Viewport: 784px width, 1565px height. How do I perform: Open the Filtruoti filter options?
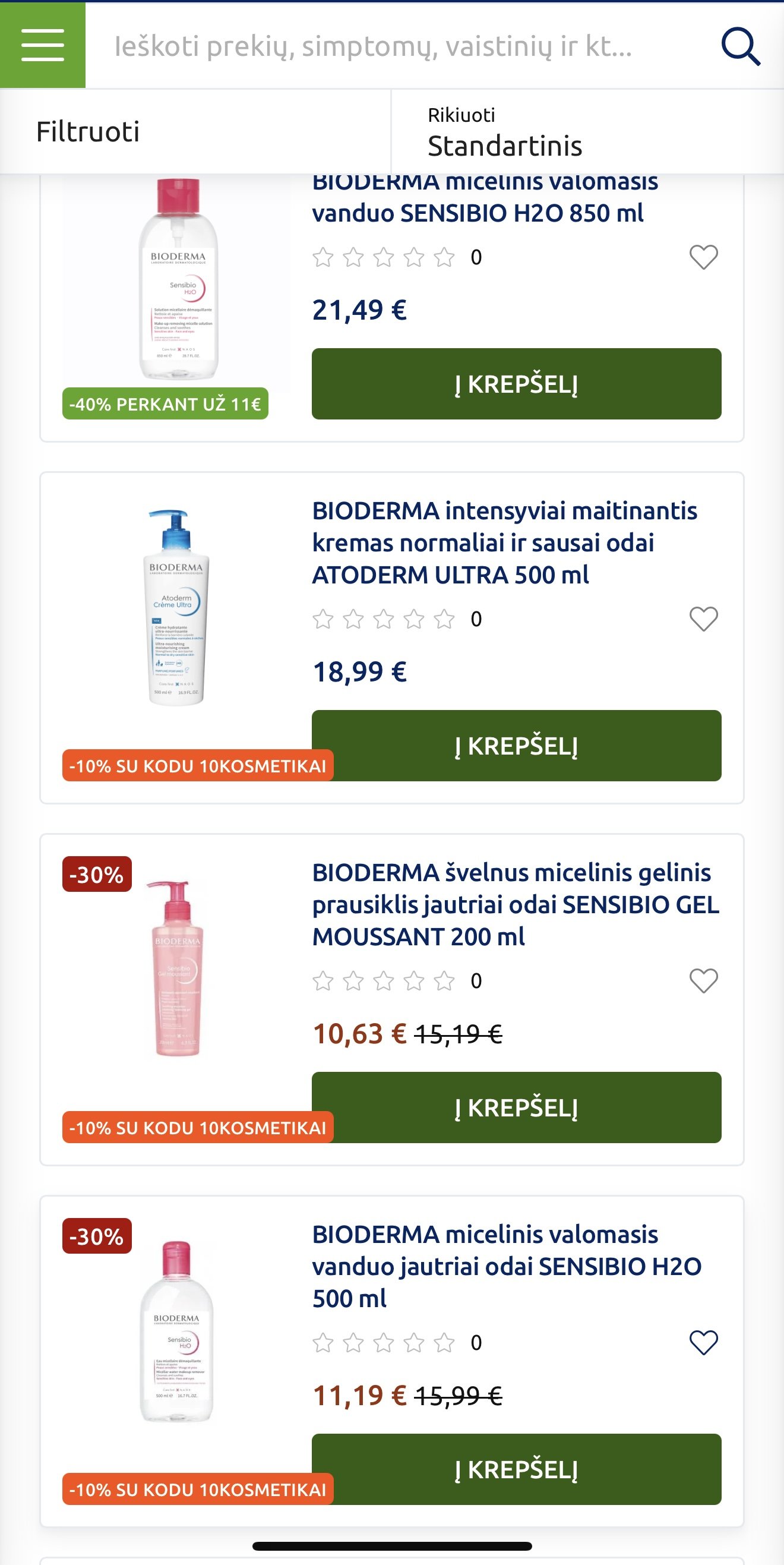[x=195, y=131]
